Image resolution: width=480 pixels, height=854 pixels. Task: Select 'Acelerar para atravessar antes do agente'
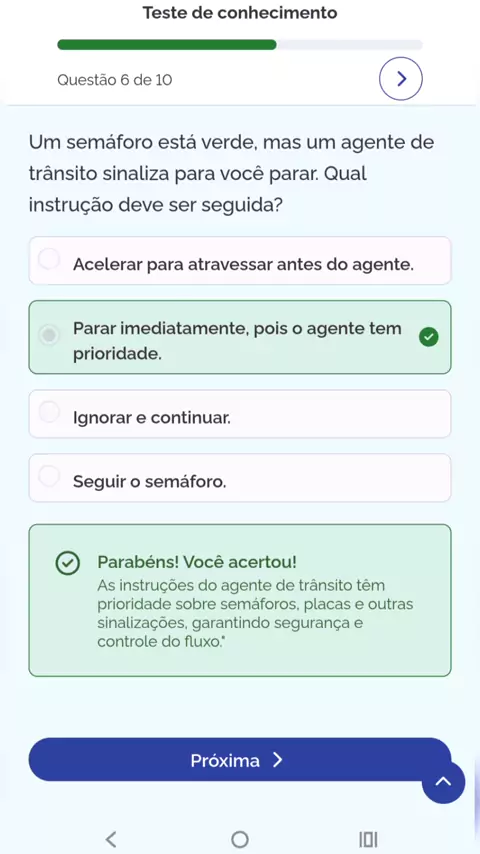240,260
